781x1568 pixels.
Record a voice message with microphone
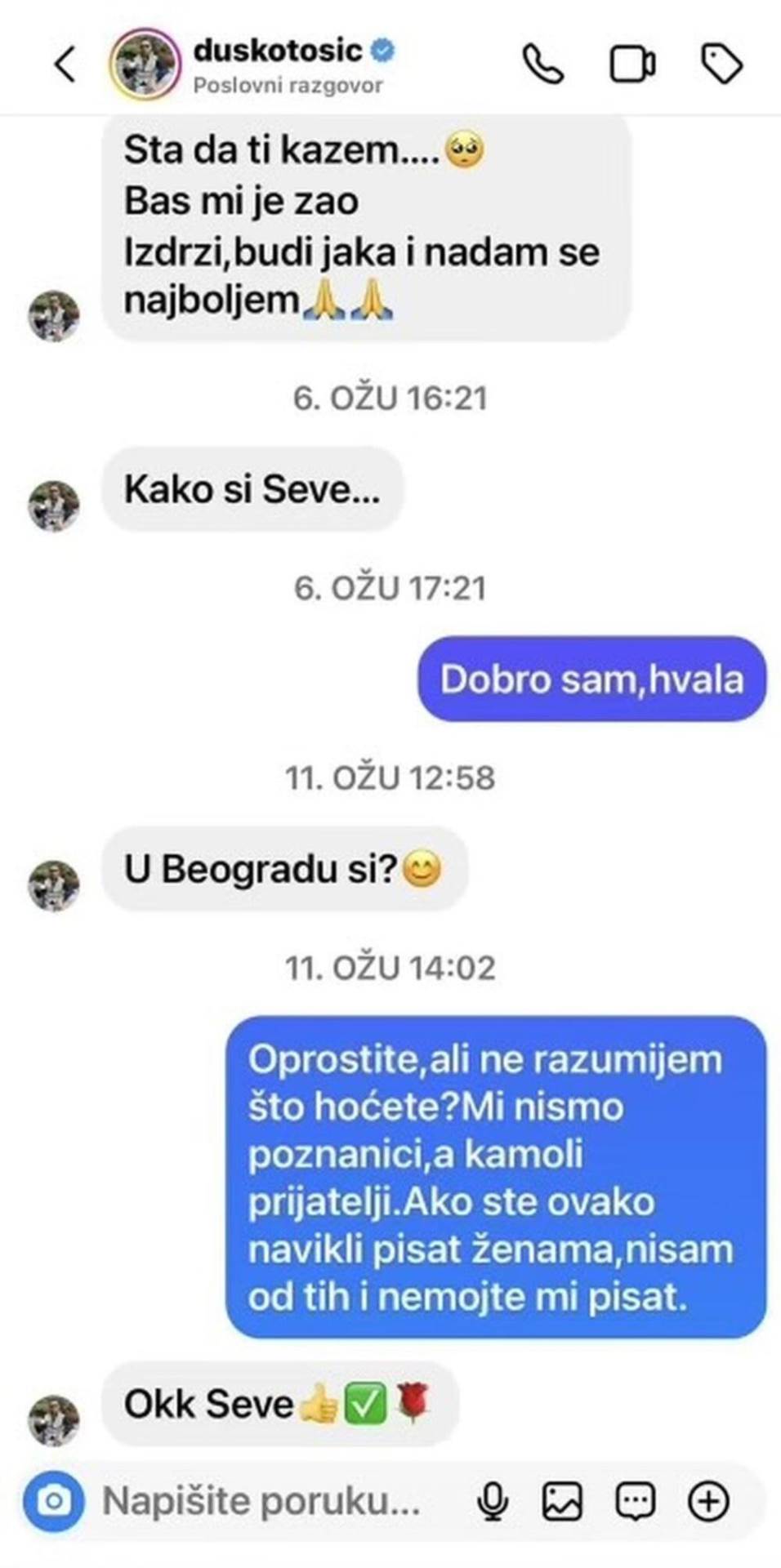pyautogui.click(x=493, y=1500)
